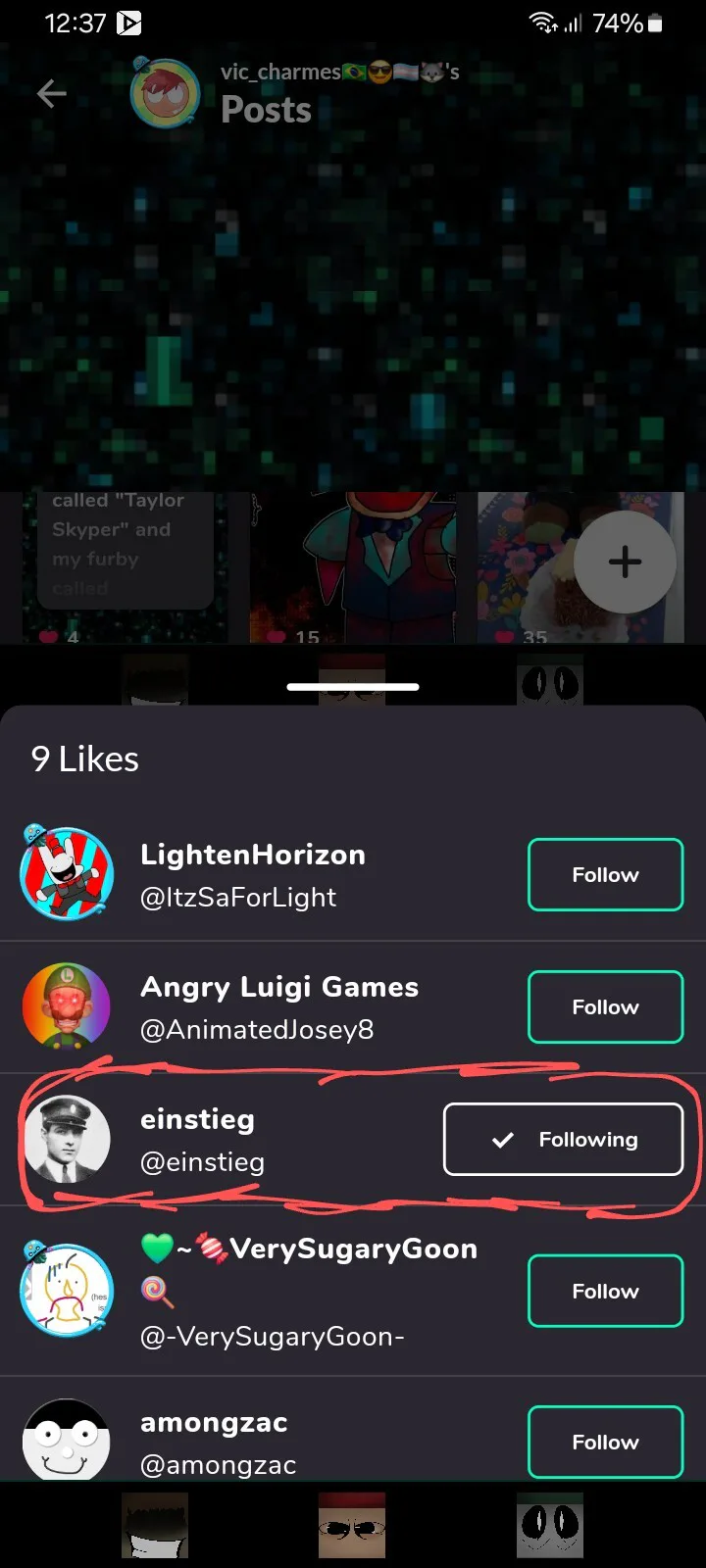Follow amongzac
The width and height of the screenshot is (706, 1568).
(x=605, y=1442)
